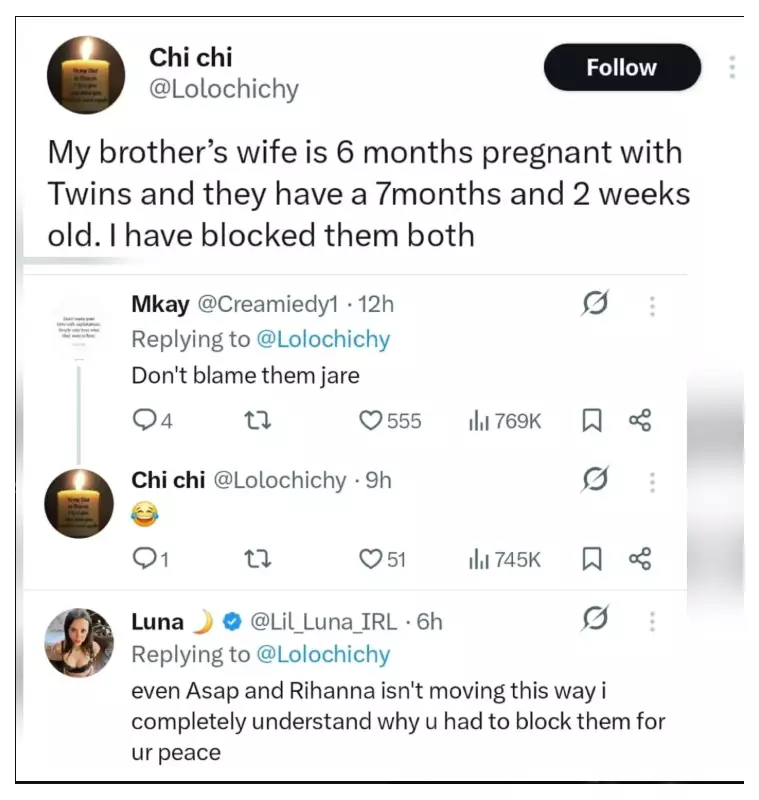Follow Chi chi's account
759x800 pixels.
coord(621,68)
